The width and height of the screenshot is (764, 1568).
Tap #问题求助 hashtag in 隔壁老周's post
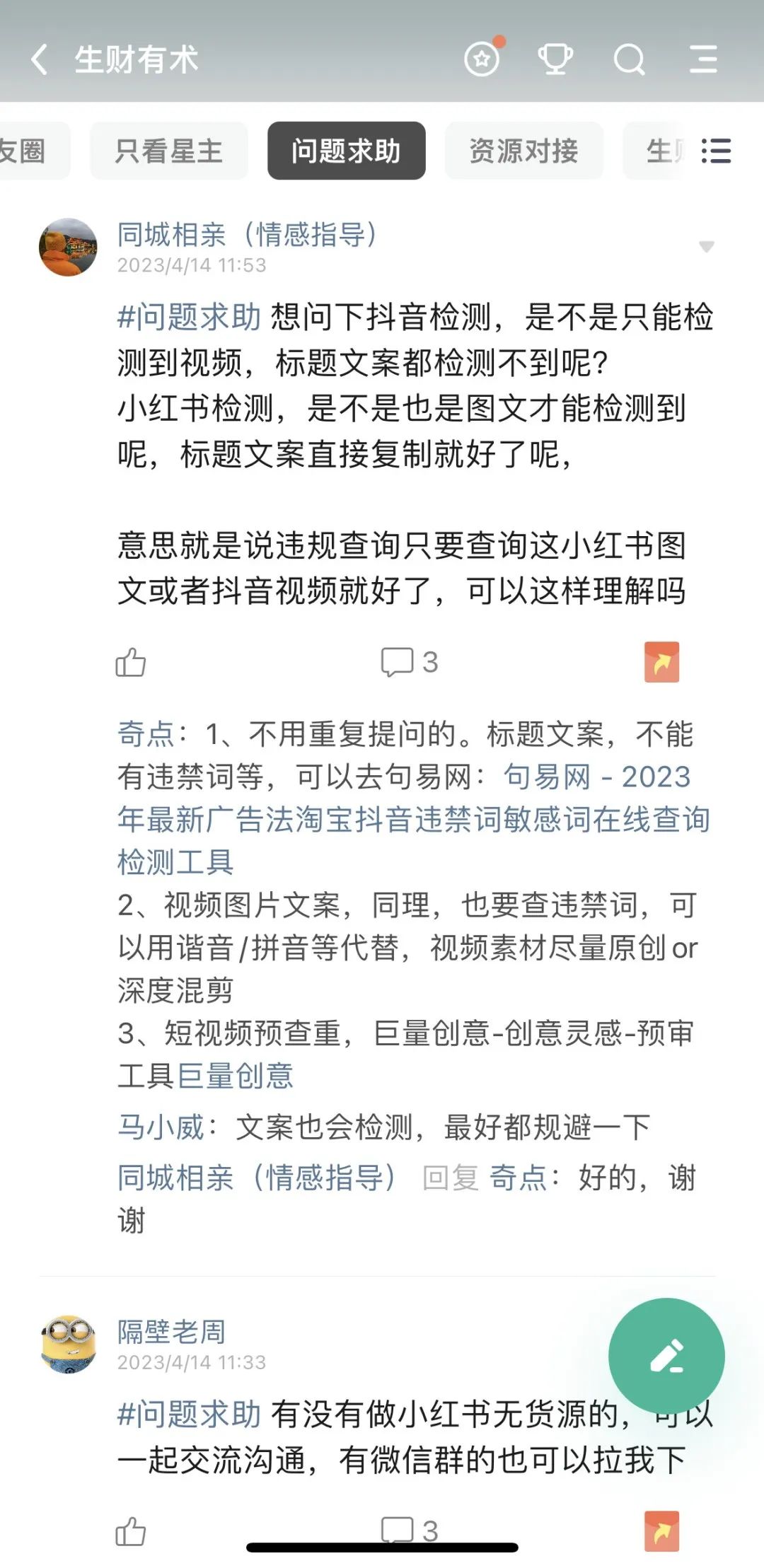pyautogui.click(x=189, y=1415)
